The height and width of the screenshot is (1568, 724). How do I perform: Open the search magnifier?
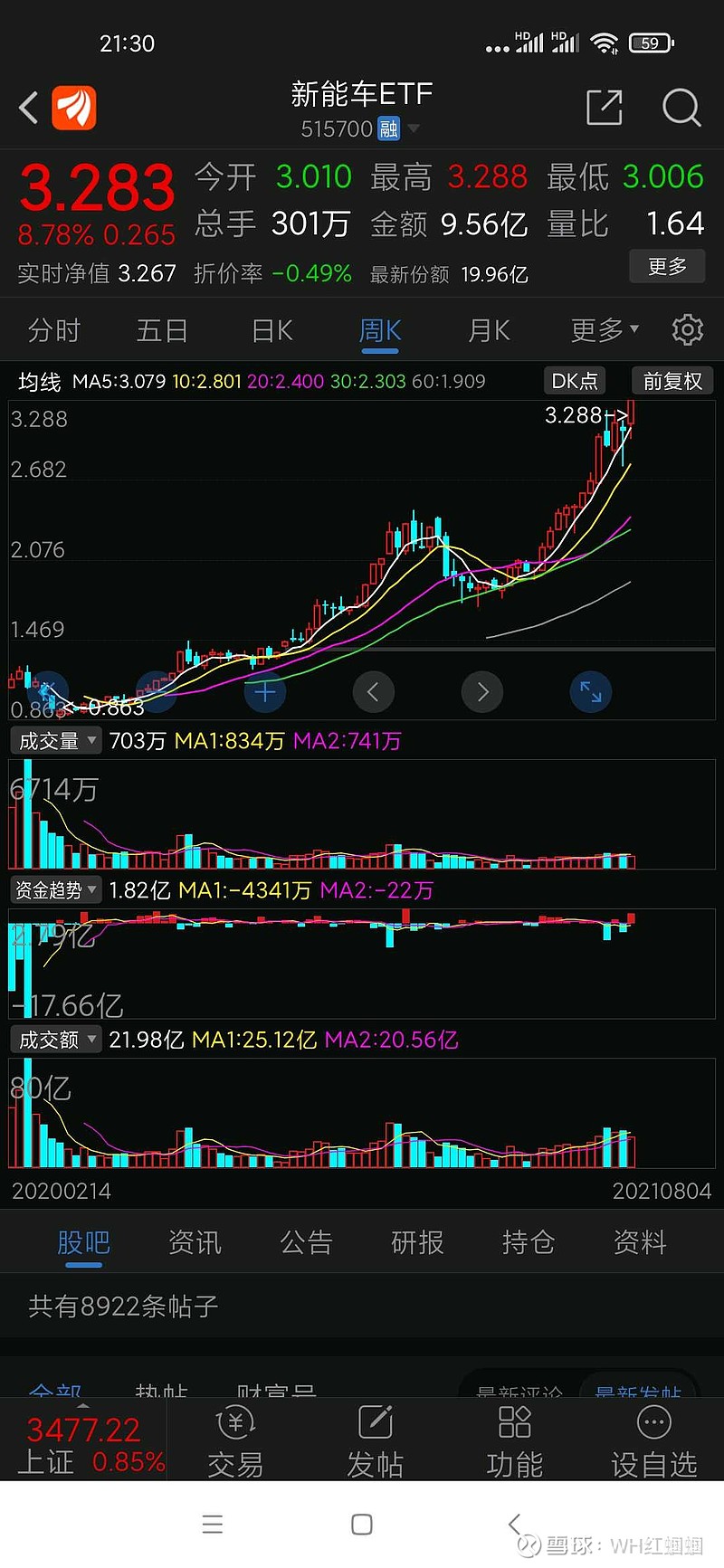[x=681, y=108]
